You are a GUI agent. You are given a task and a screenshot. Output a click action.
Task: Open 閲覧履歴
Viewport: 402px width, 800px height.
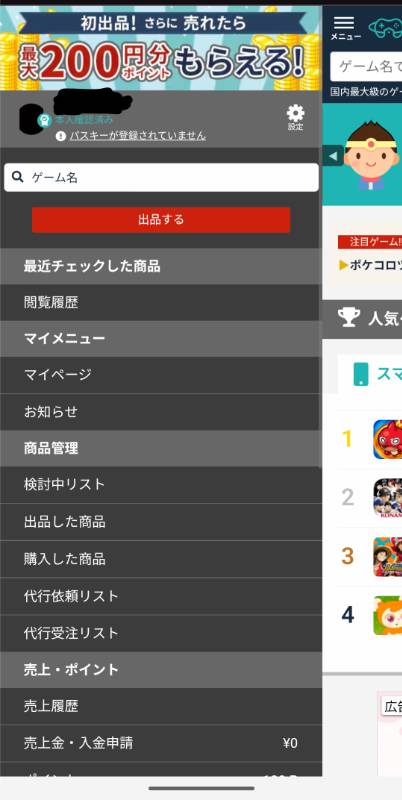point(161,303)
